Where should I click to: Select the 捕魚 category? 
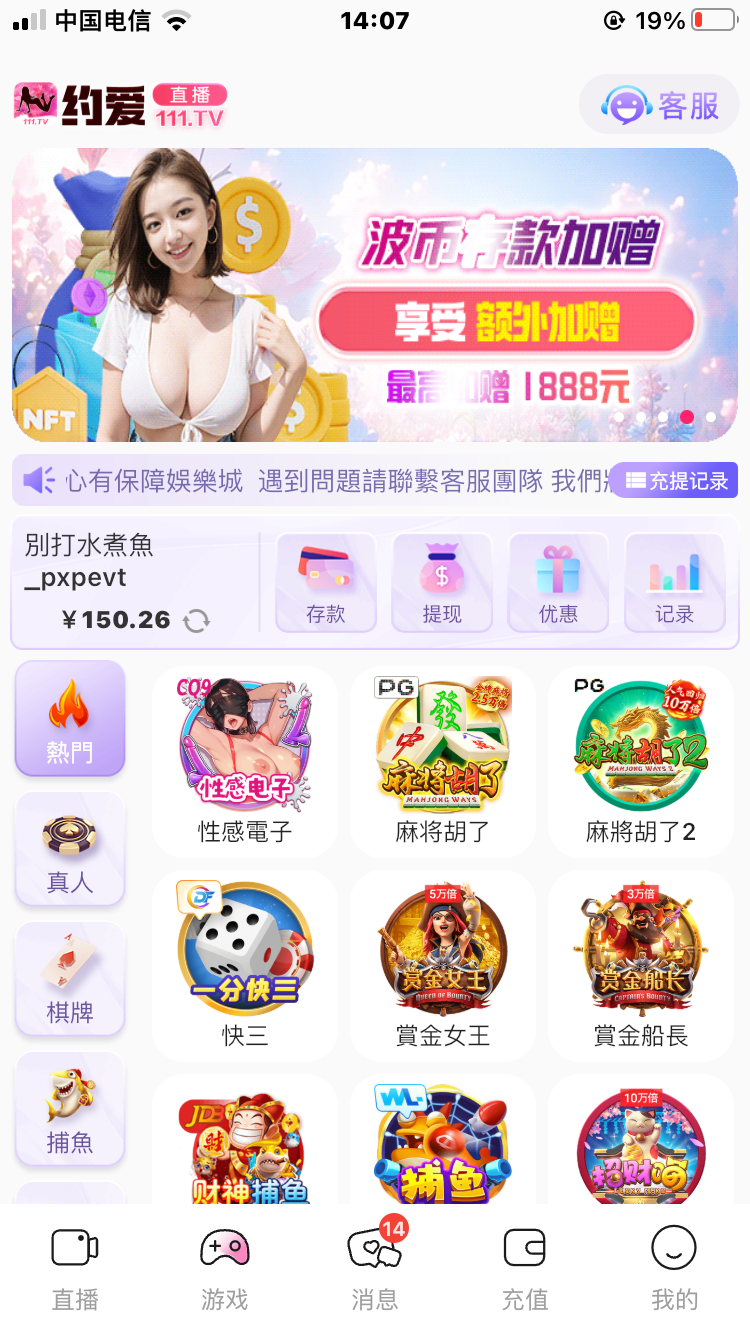(x=70, y=1109)
